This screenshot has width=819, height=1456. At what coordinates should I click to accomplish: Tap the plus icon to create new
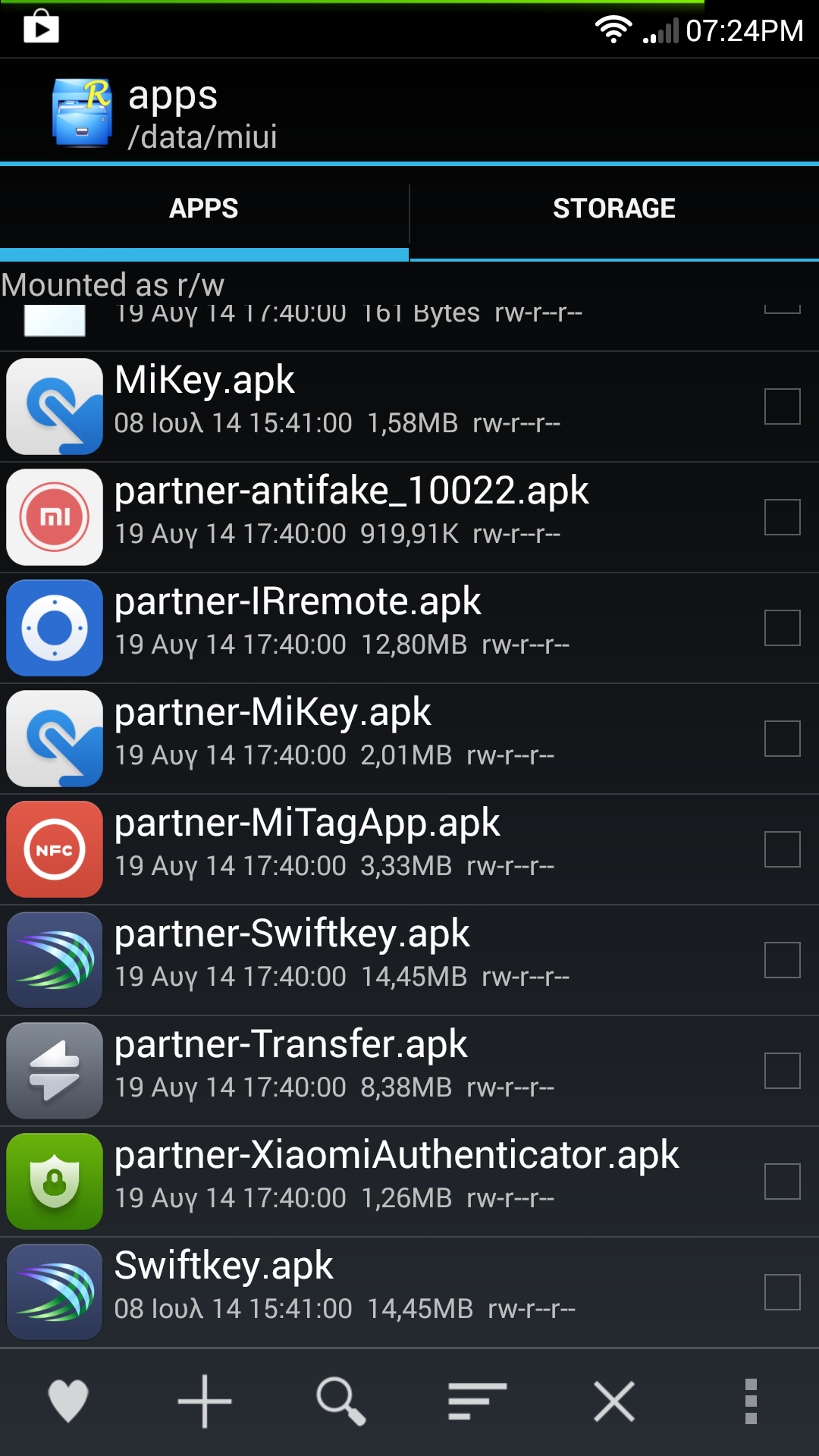tap(205, 1401)
